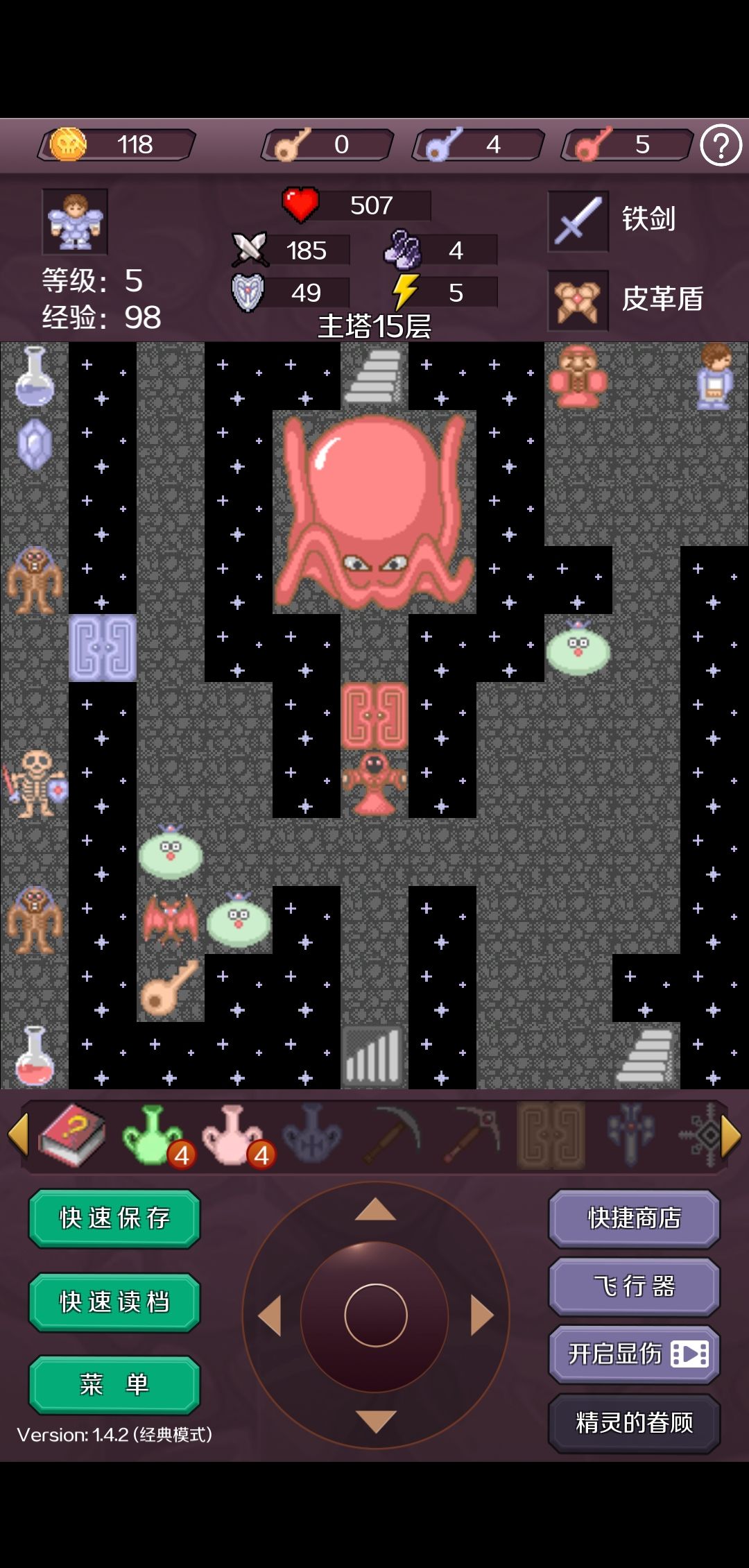
Task: Select the pickaxe item in the toolbar
Action: click(395, 1134)
